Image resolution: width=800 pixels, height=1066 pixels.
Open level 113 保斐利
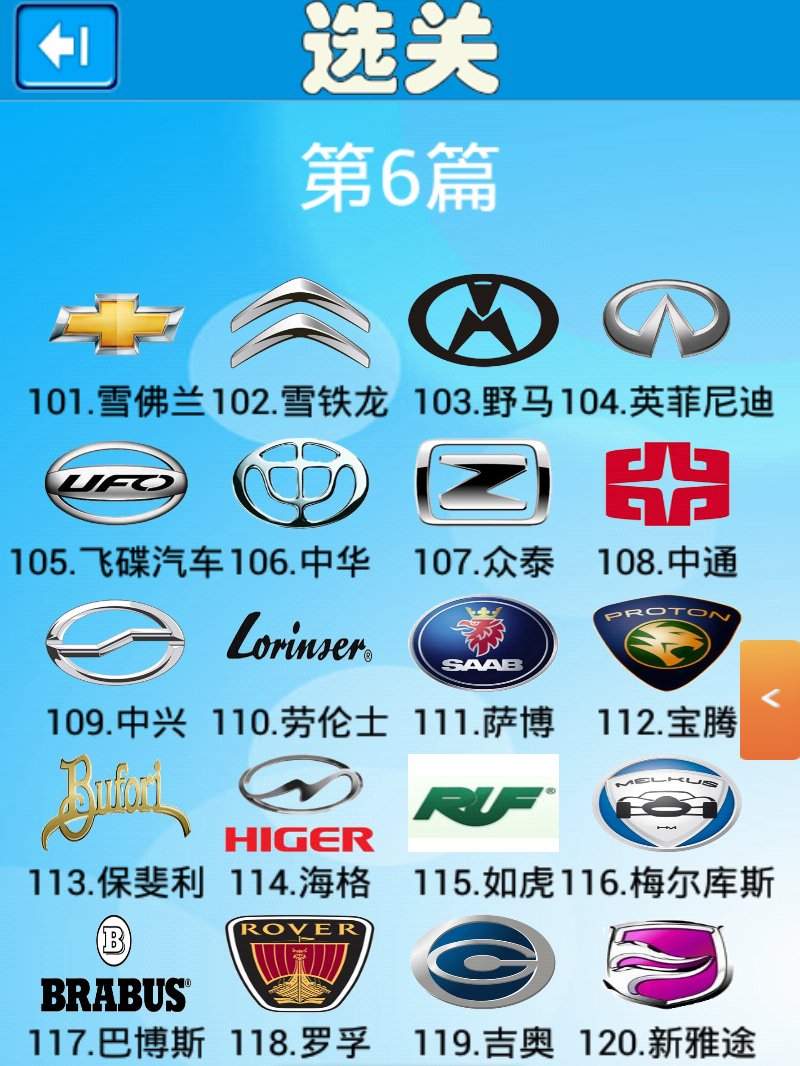click(x=116, y=802)
